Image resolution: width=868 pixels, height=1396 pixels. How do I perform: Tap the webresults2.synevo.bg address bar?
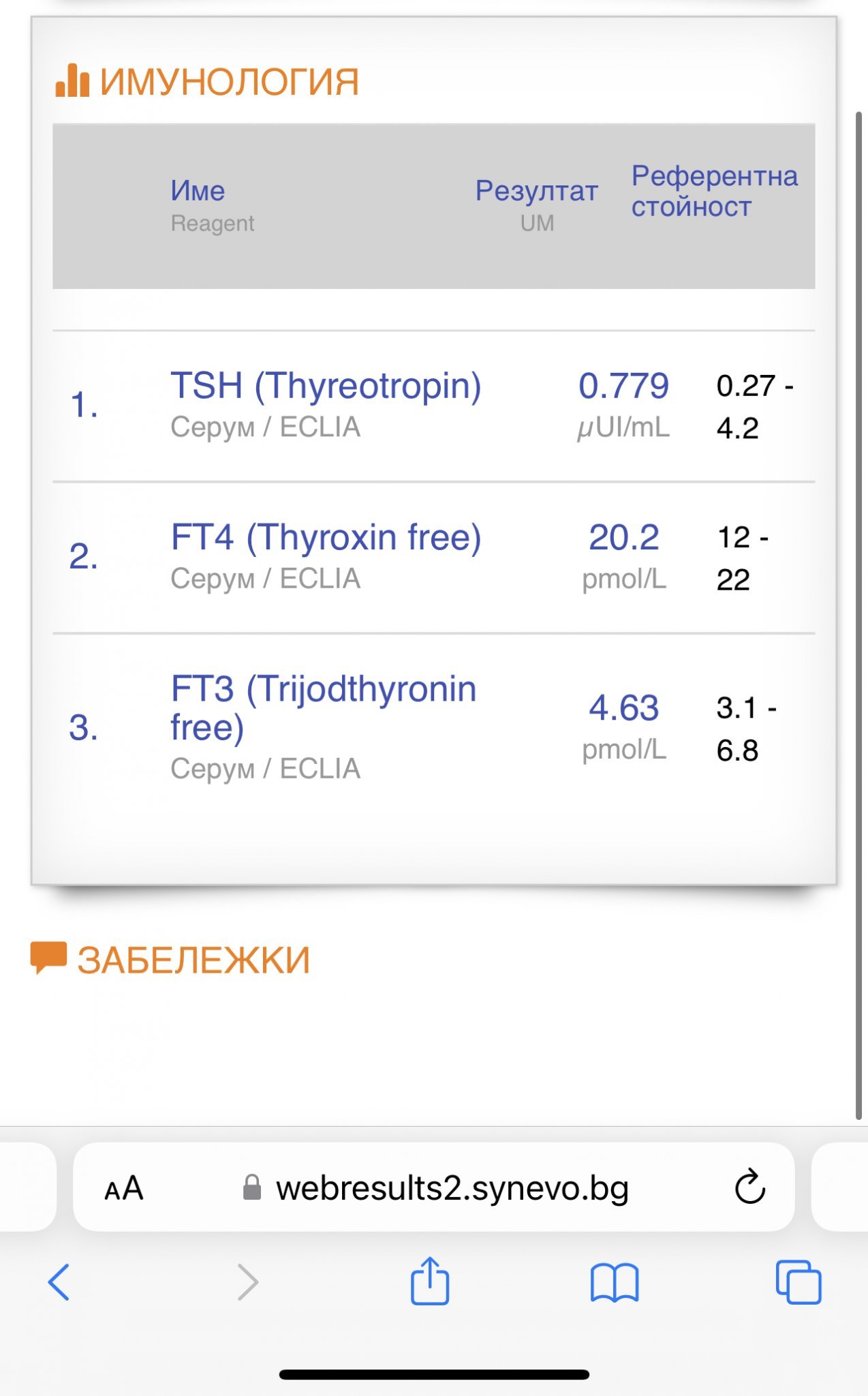[x=434, y=1187]
